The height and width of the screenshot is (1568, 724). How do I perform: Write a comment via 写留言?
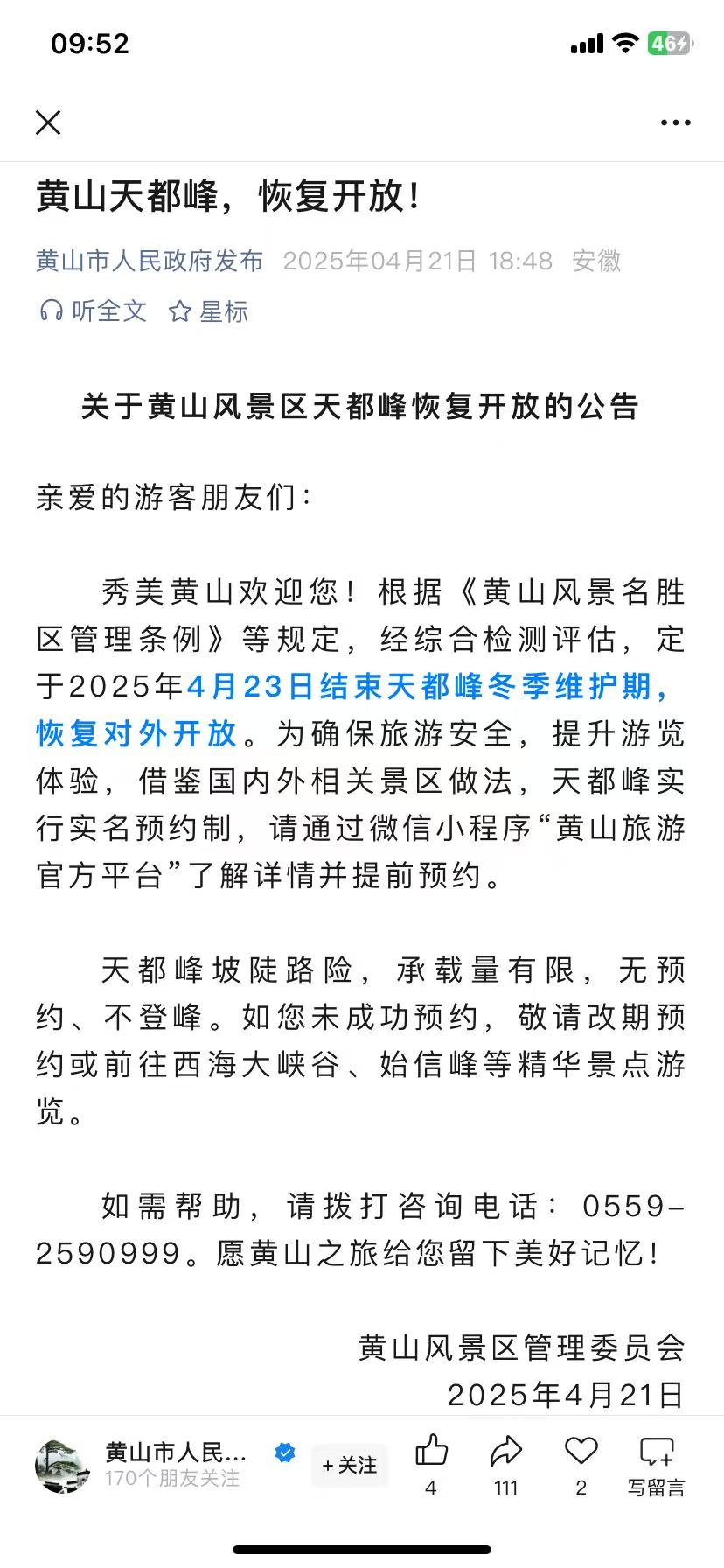coord(656,1463)
